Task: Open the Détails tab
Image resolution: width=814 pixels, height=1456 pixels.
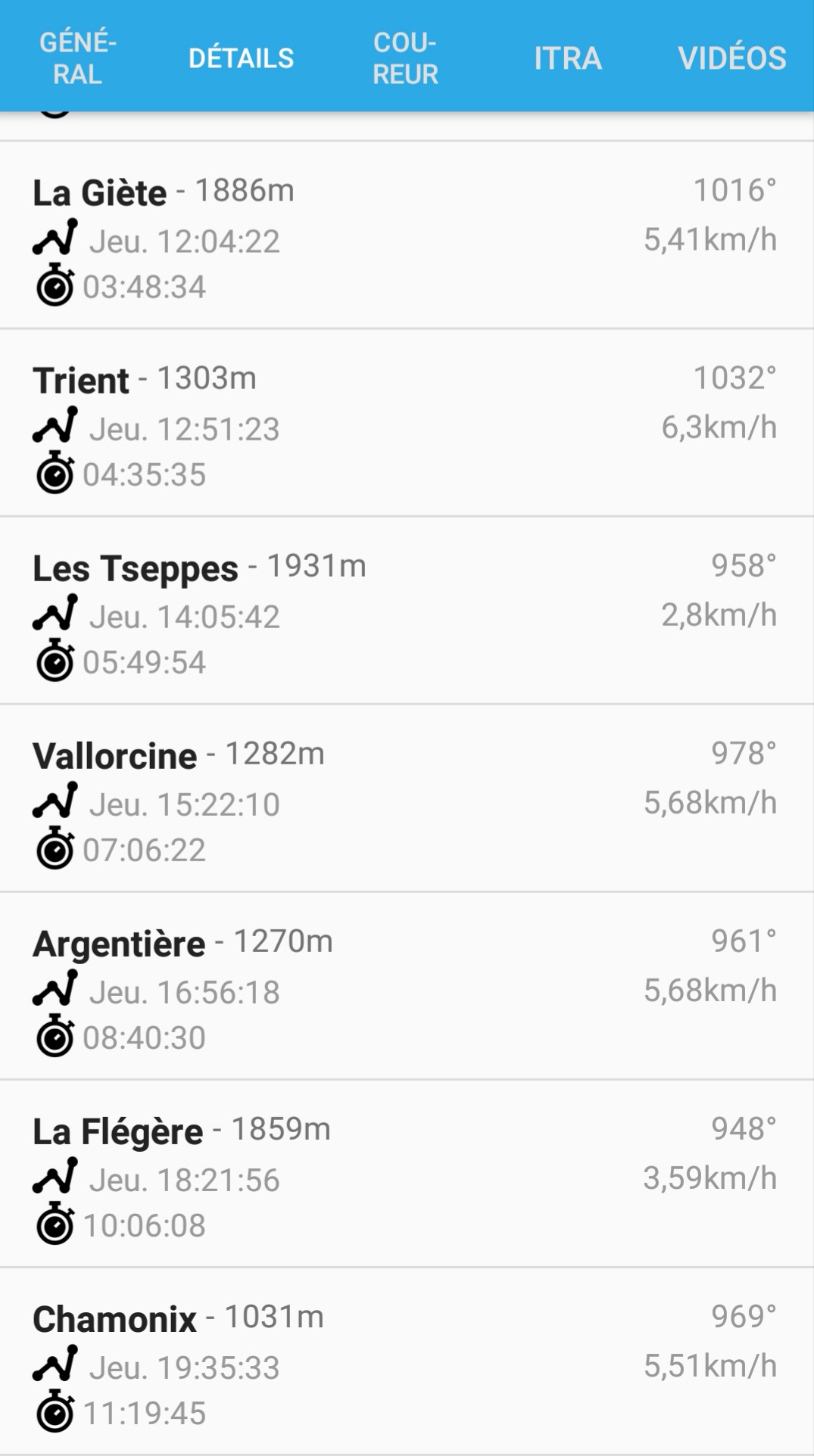Action: (241, 58)
